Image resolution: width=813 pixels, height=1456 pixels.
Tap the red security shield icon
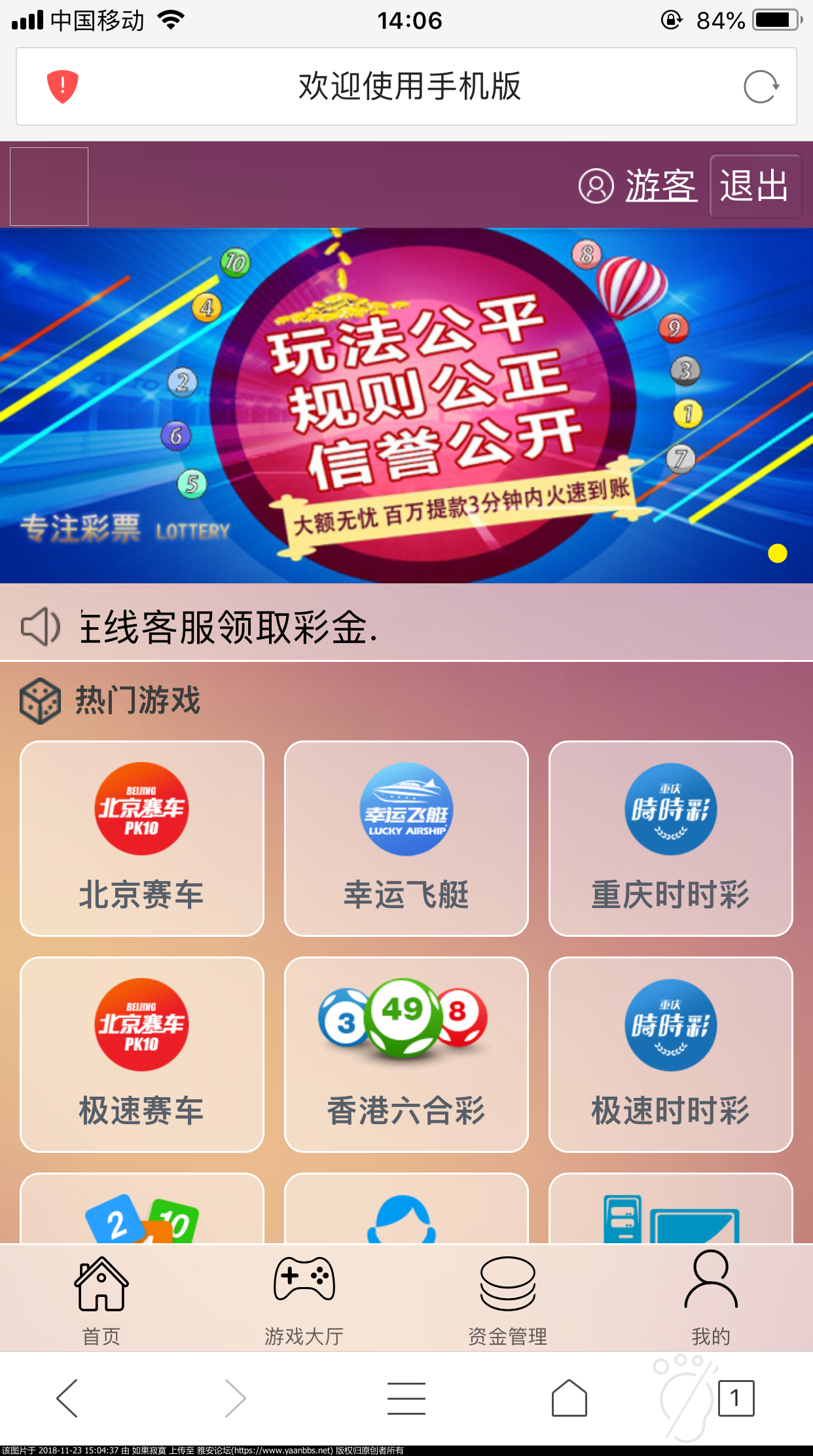(63, 86)
